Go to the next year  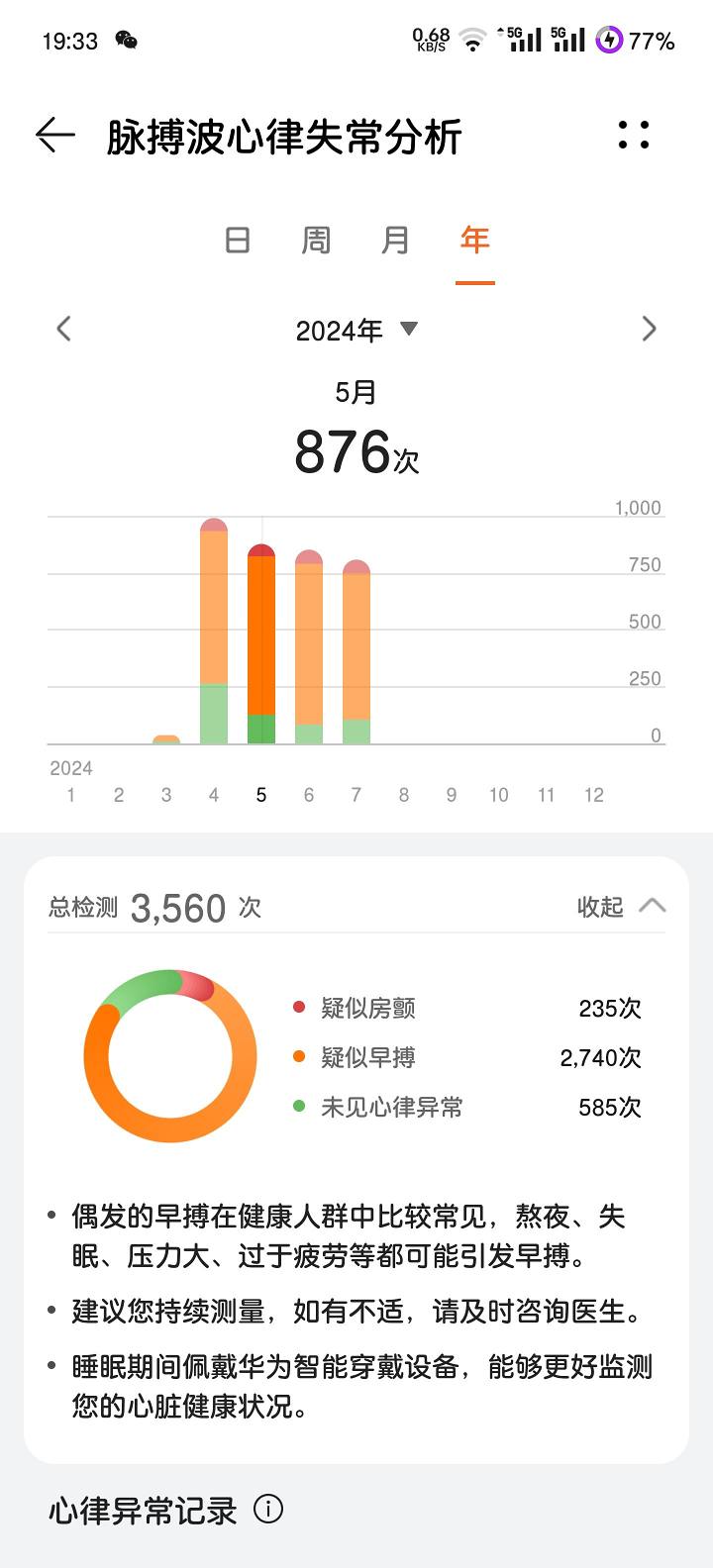649,329
